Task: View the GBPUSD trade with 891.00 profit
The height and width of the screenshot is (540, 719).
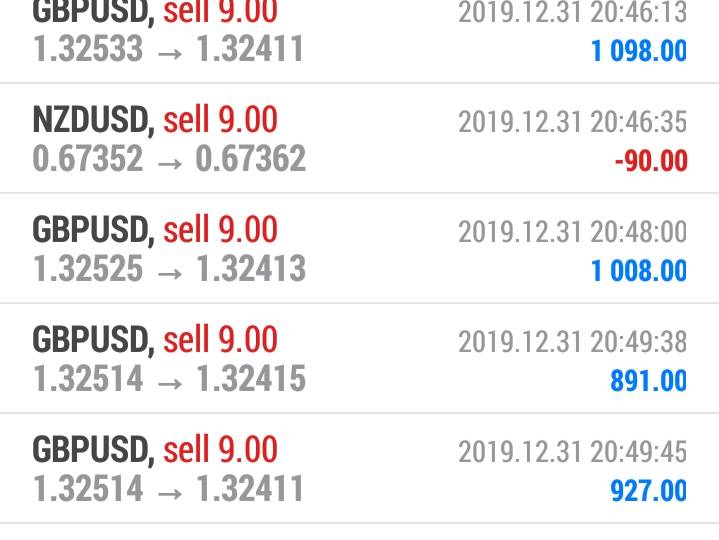Action: [359, 359]
